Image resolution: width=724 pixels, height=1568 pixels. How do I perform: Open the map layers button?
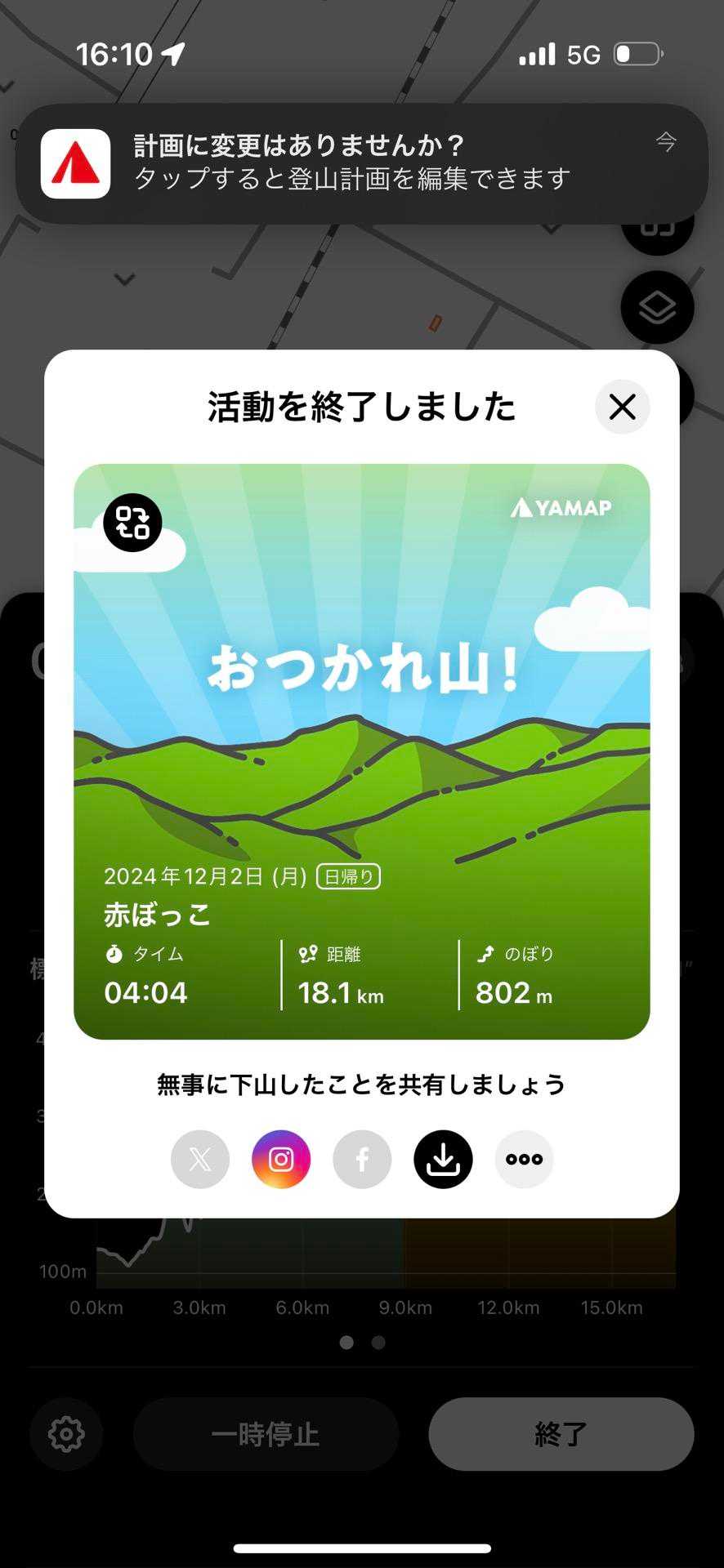pyautogui.click(x=657, y=308)
